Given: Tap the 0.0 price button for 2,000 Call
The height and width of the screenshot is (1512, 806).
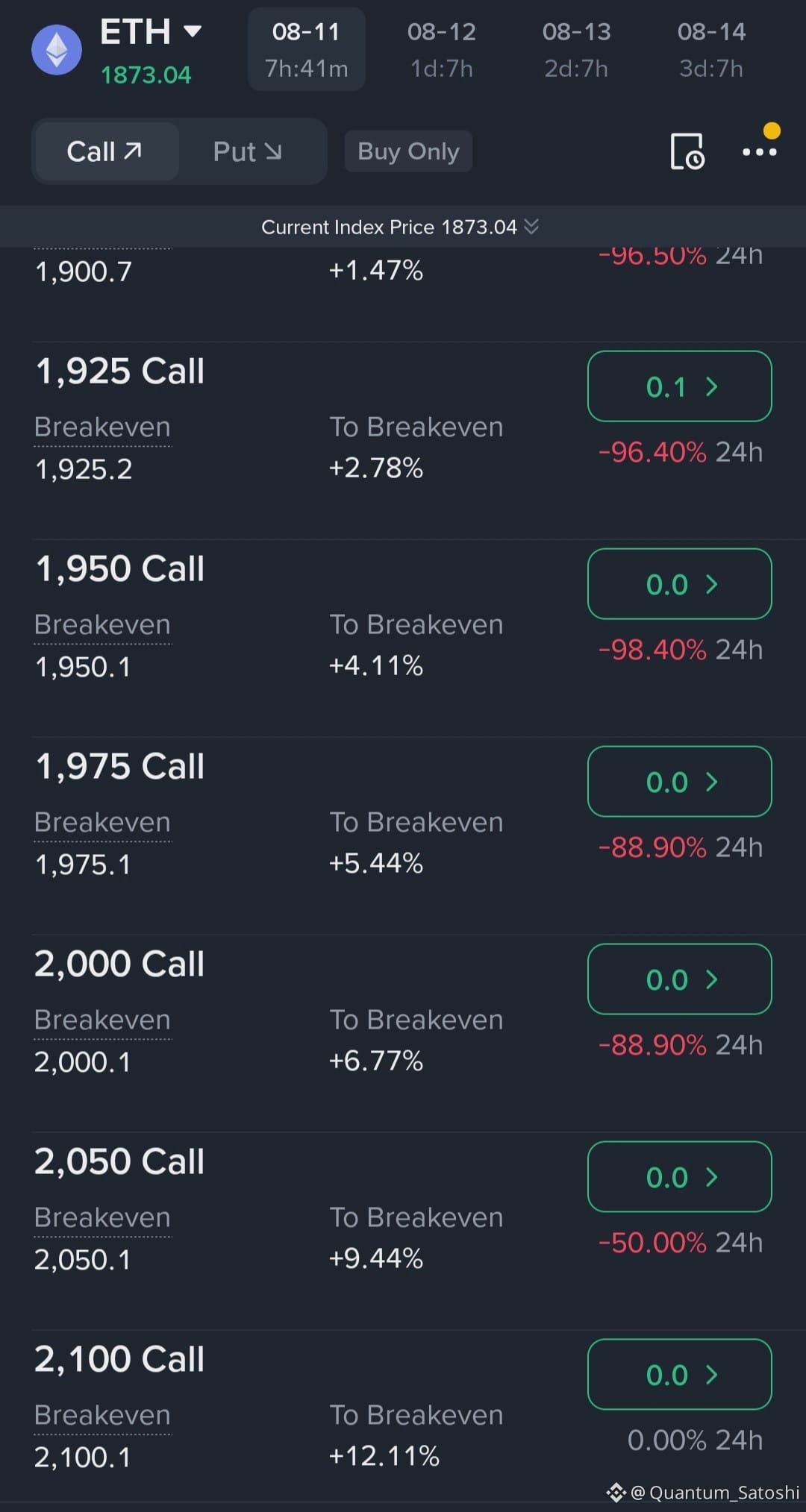Looking at the screenshot, I should [680, 979].
